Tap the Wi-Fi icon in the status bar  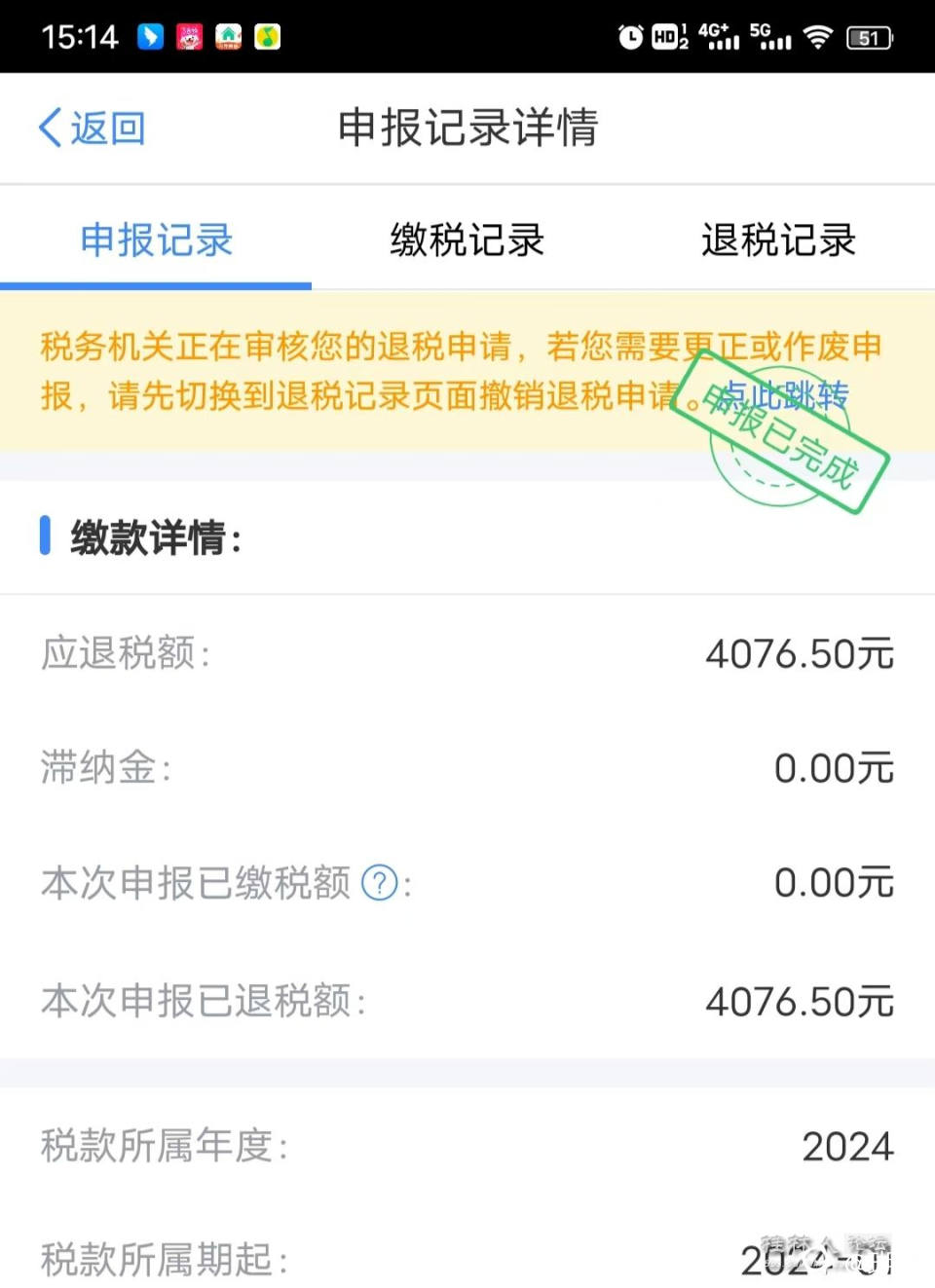[818, 39]
